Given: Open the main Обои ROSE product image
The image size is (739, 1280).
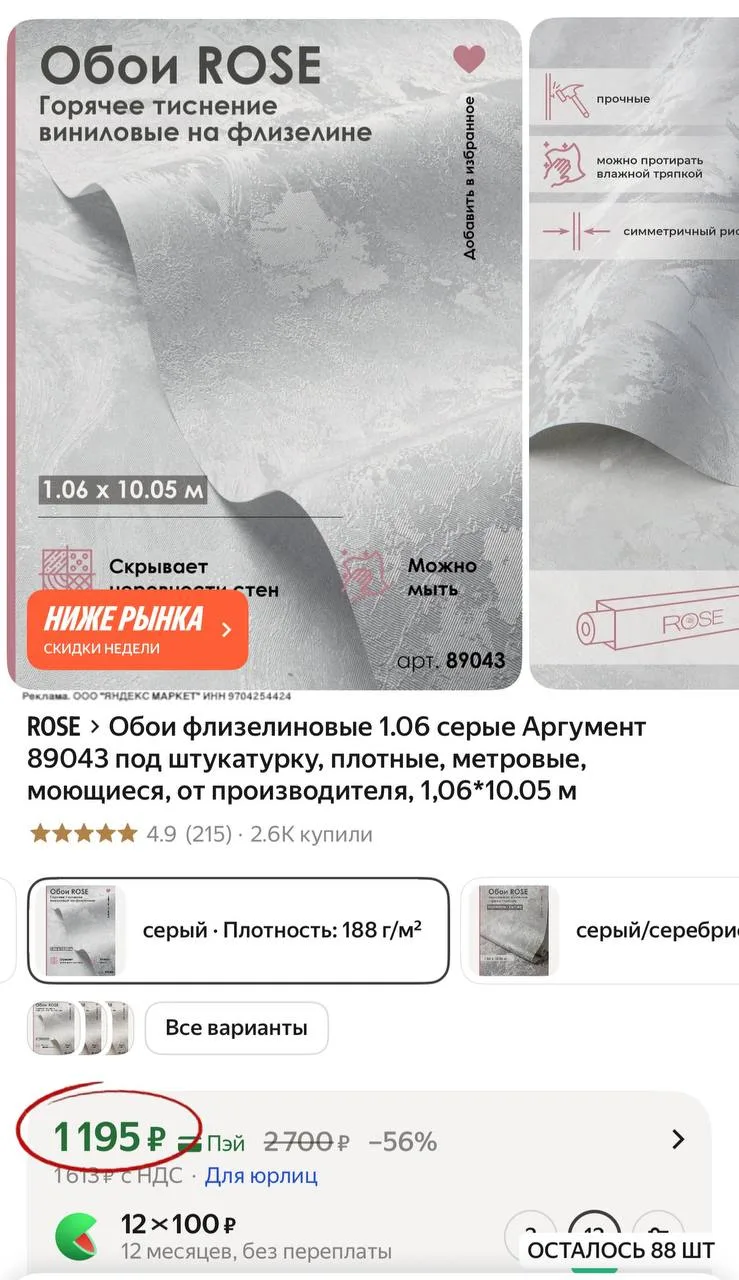Looking at the screenshot, I should click(x=265, y=353).
